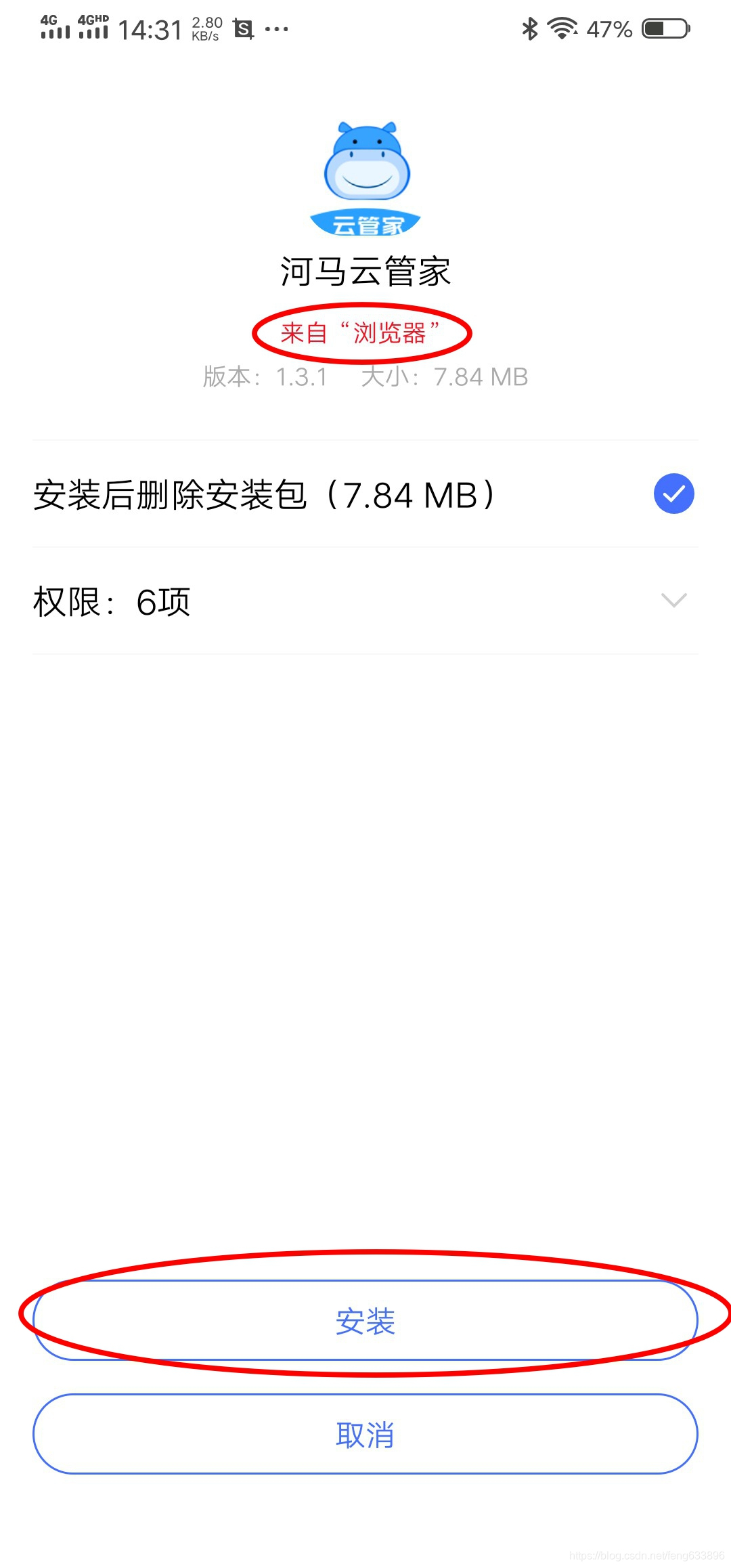The height and width of the screenshot is (1568, 731).
Task: Expand the 权限: 6项 permissions list
Action: coord(673,601)
